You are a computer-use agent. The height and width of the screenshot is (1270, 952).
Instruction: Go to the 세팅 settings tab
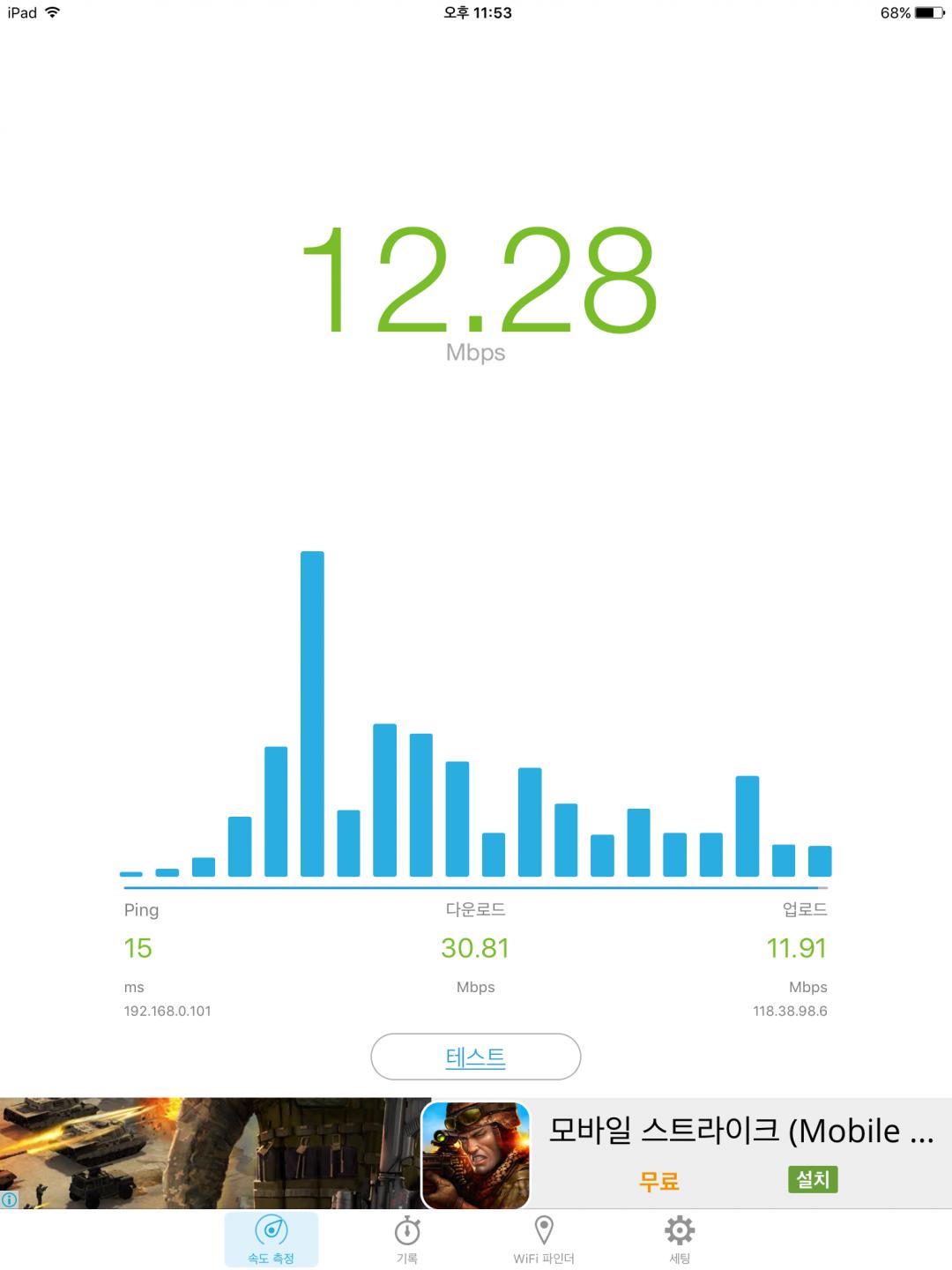click(679, 1238)
